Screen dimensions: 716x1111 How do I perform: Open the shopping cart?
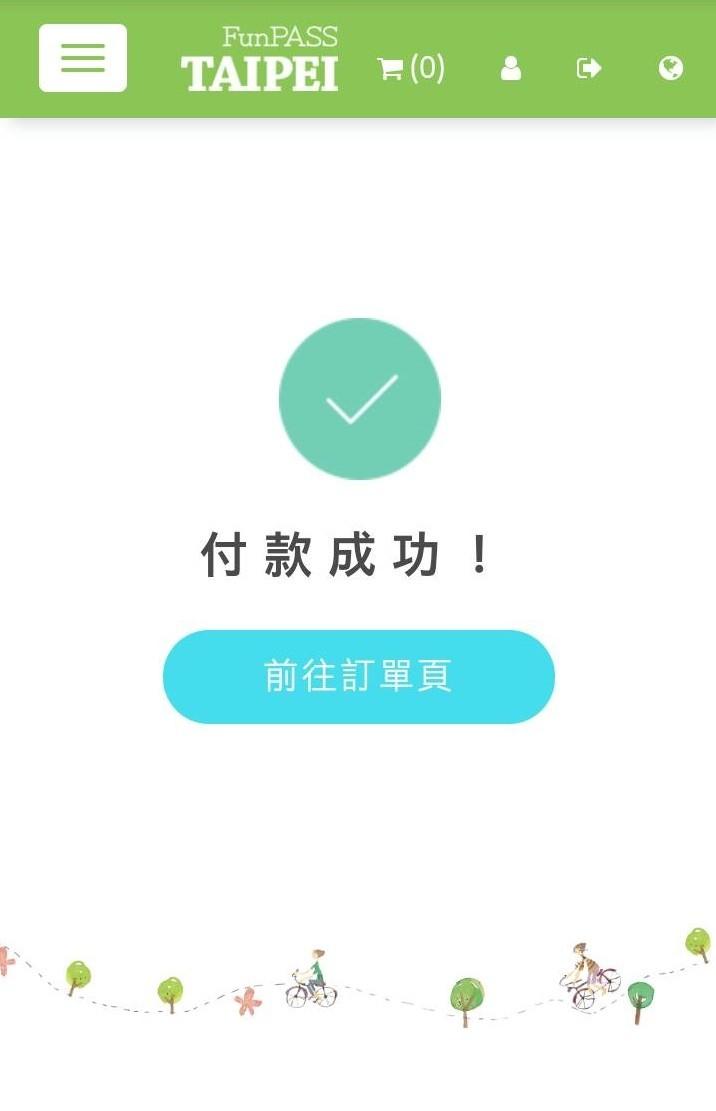point(410,68)
